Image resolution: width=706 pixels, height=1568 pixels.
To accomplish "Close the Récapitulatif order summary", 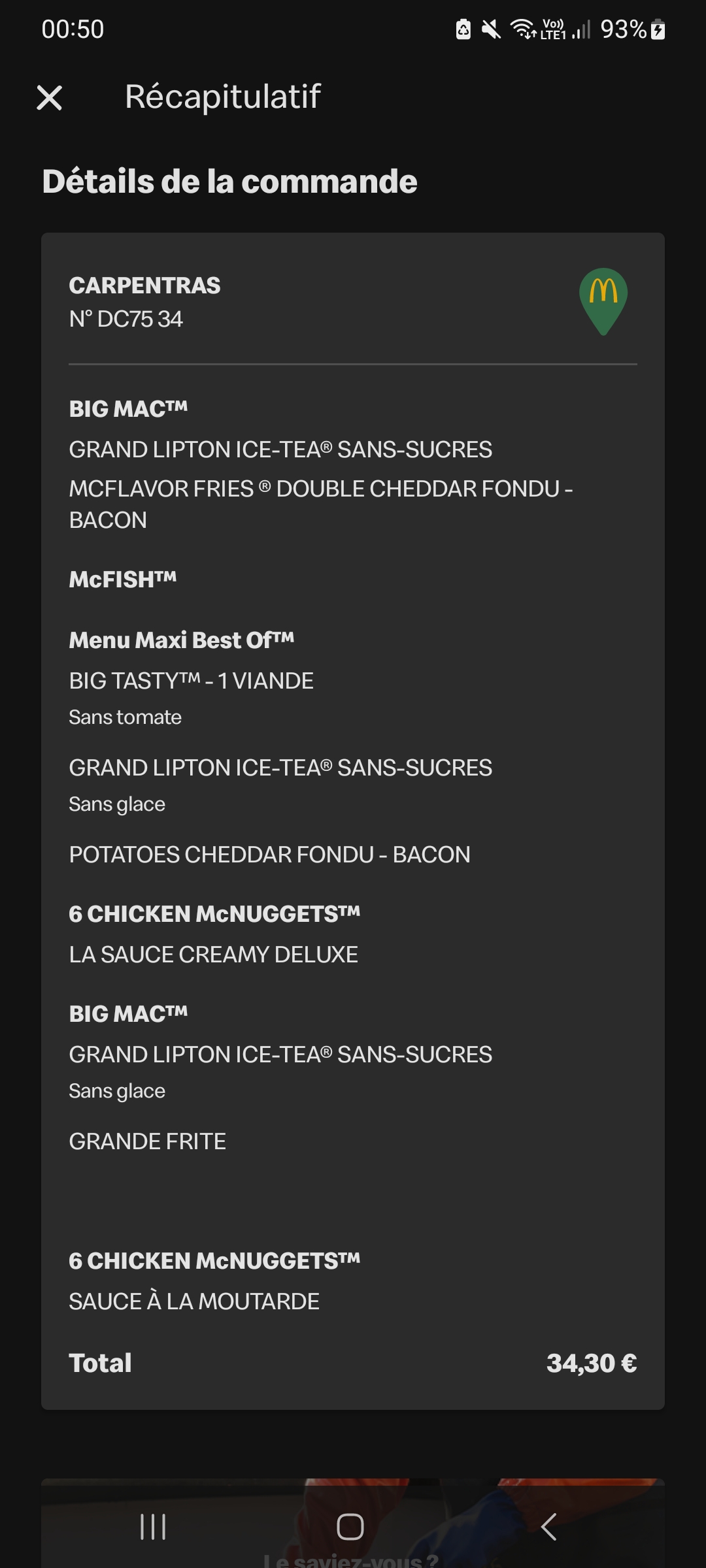I will [50, 98].
